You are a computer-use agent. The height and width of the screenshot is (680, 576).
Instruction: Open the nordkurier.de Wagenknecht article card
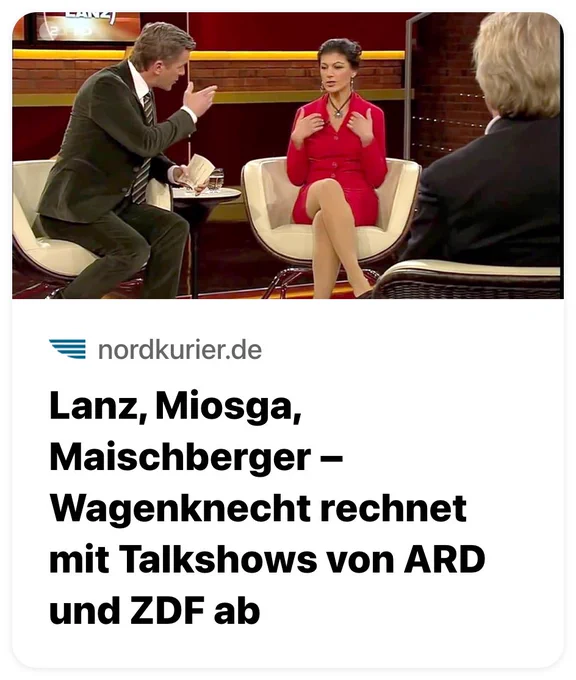pyautogui.click(x=288, y=340)
